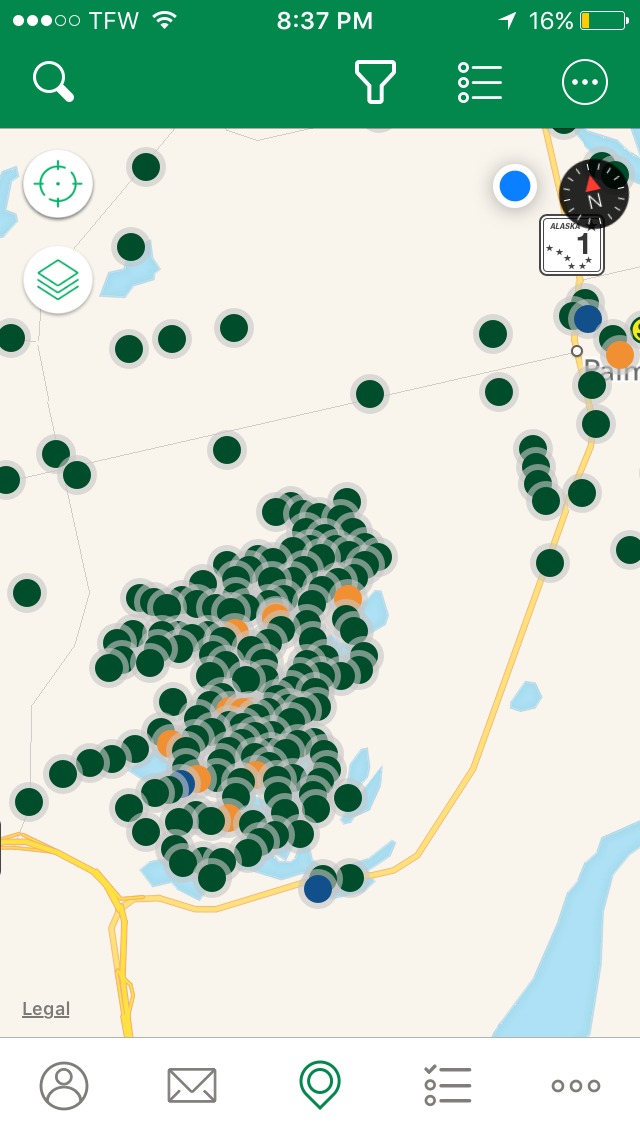Open the filter funnel
Screen dimensions: 640x1136
[375, 82]
